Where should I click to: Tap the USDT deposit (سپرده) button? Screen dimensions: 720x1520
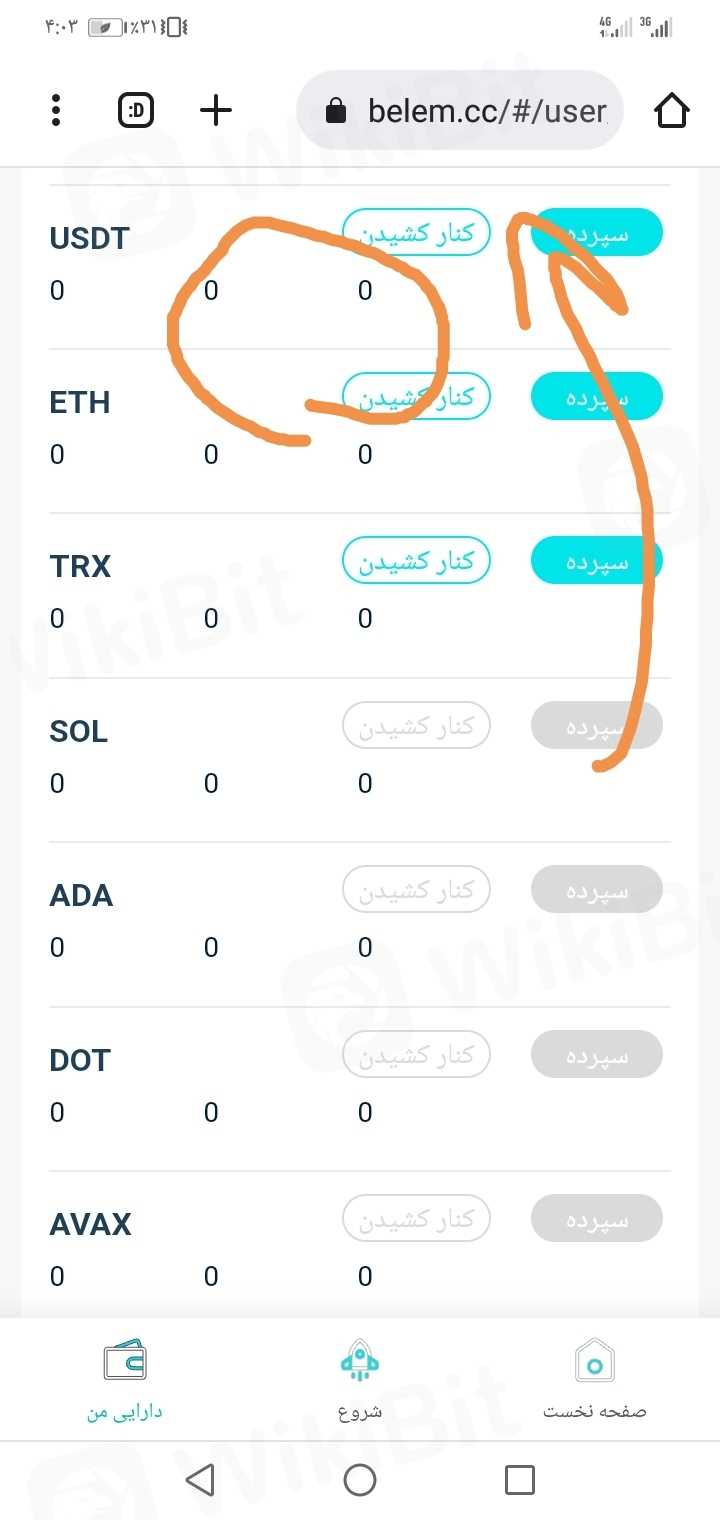[596, 232]
